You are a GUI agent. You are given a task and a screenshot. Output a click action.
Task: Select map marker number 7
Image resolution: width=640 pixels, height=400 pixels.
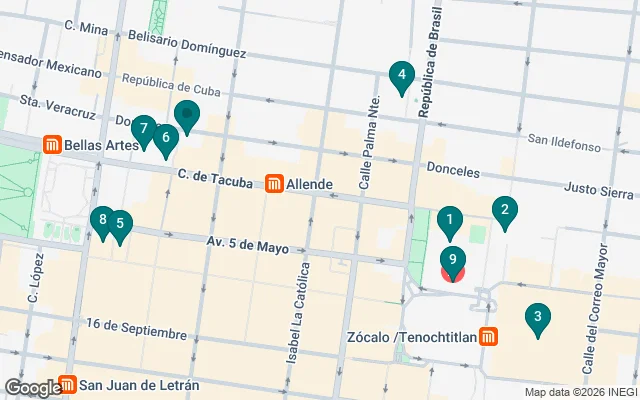143,129
